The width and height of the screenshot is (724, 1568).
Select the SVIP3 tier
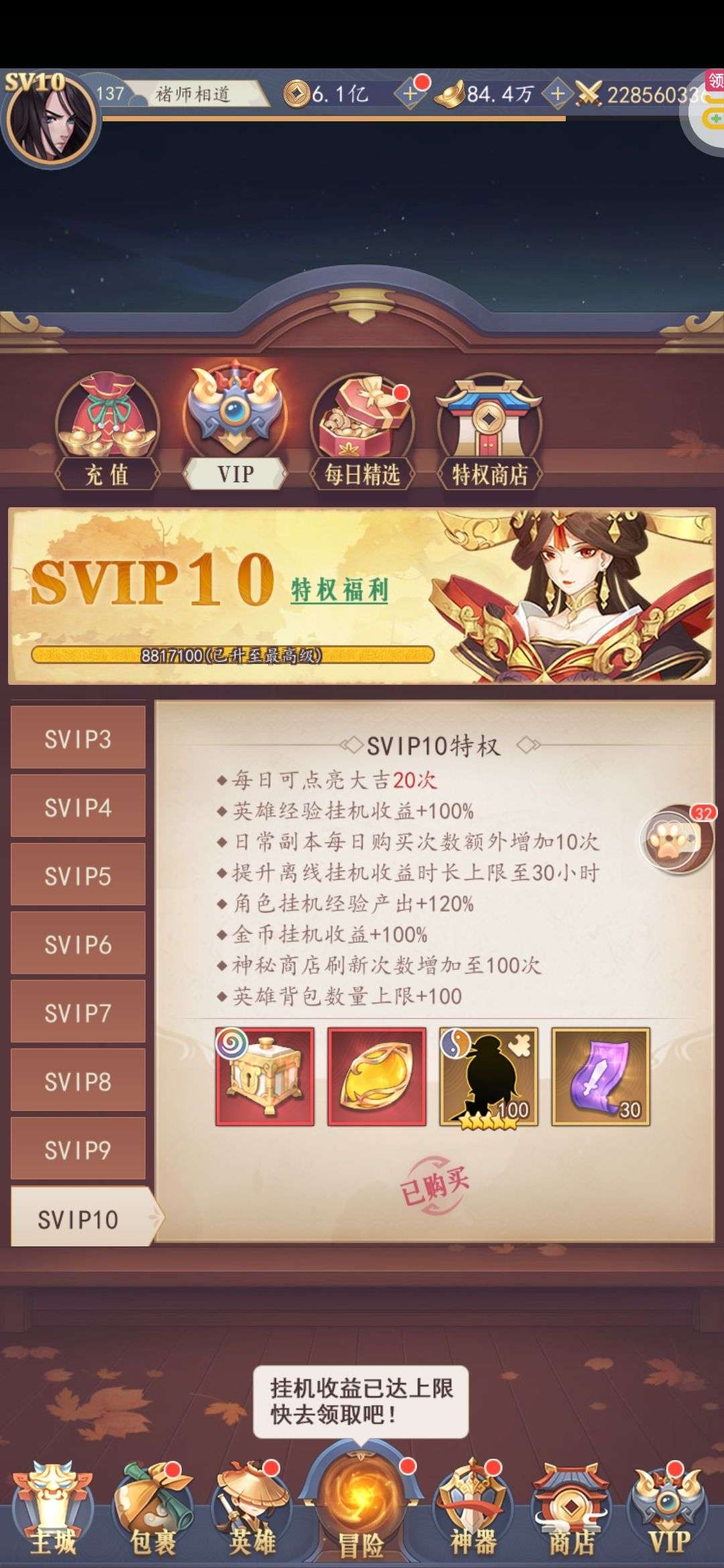tap(78, 738)
